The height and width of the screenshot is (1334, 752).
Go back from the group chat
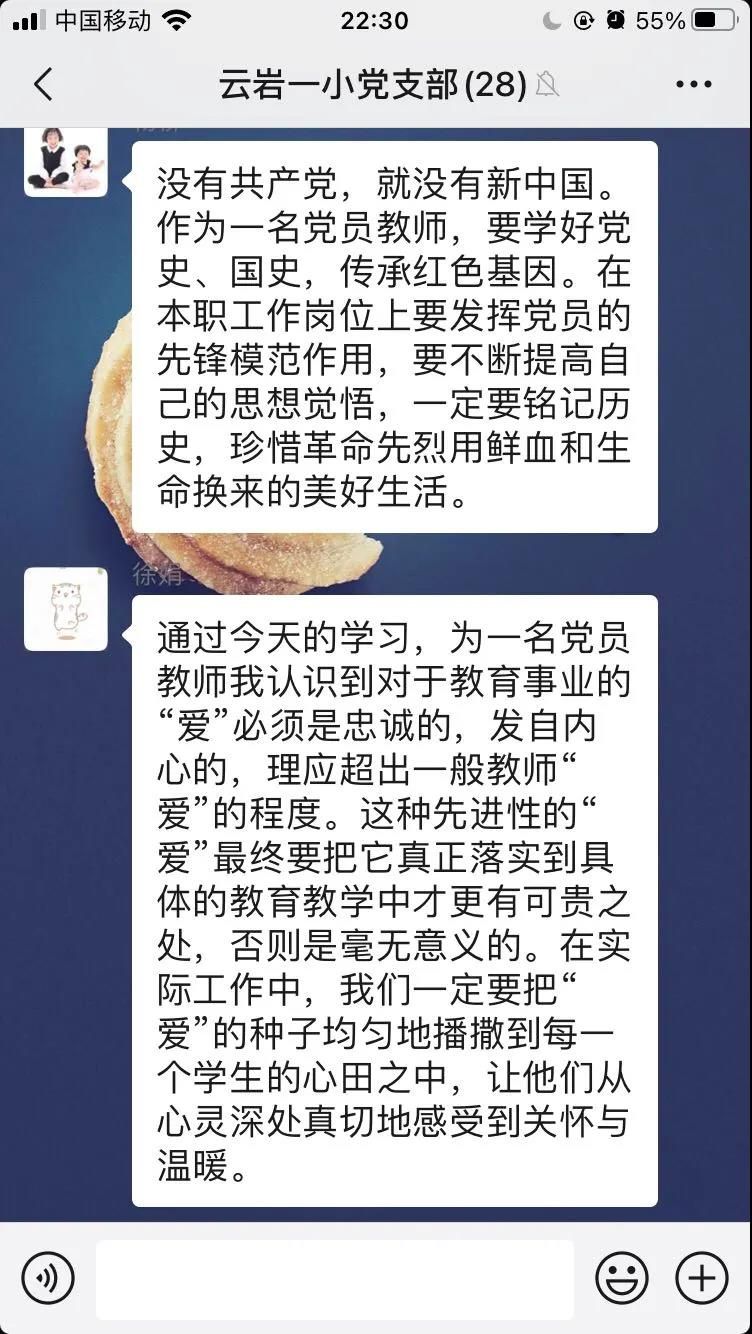click(x=43, y=85)
